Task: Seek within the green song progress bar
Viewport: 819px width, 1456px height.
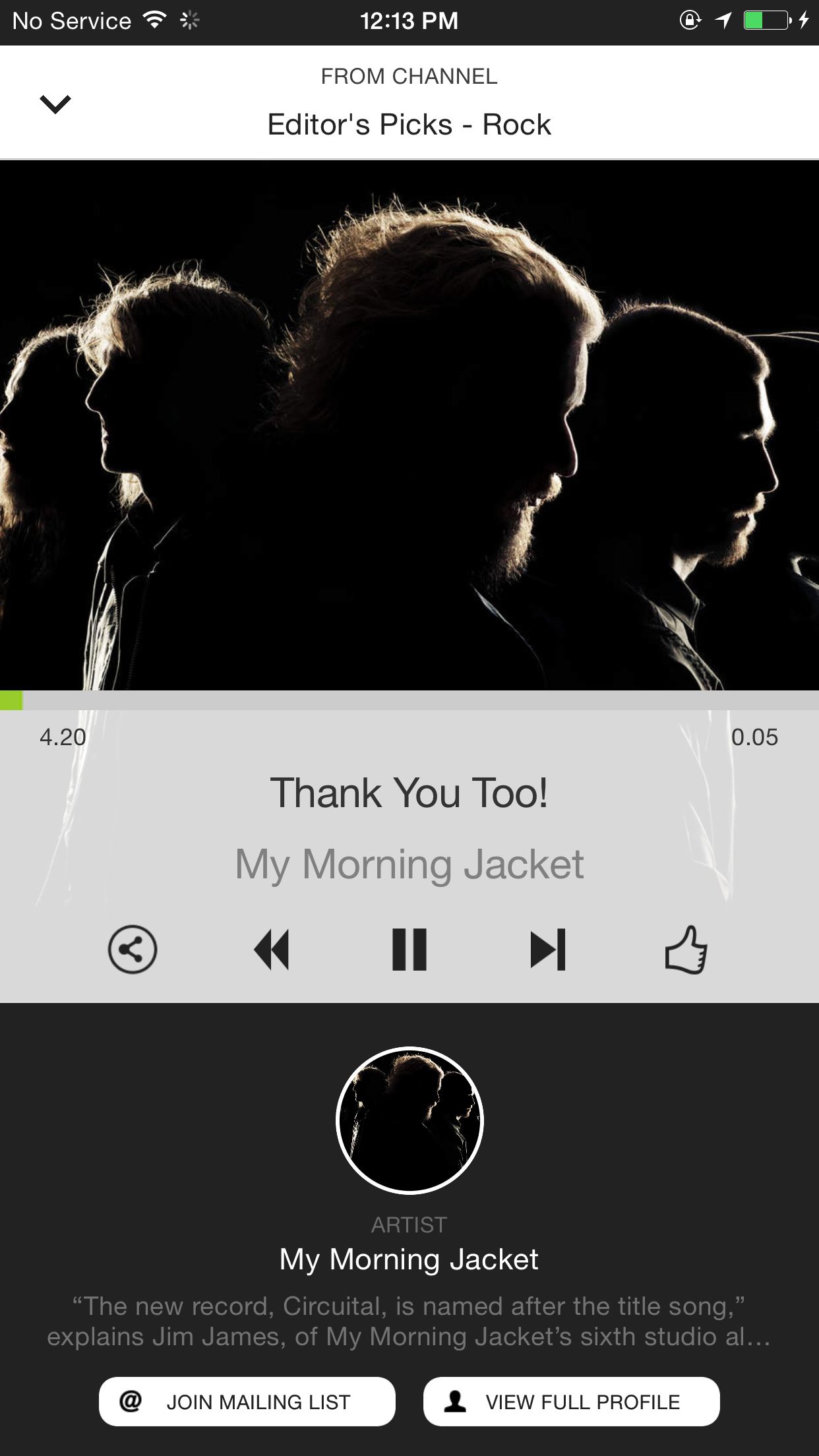Action: tap(409, 700)
